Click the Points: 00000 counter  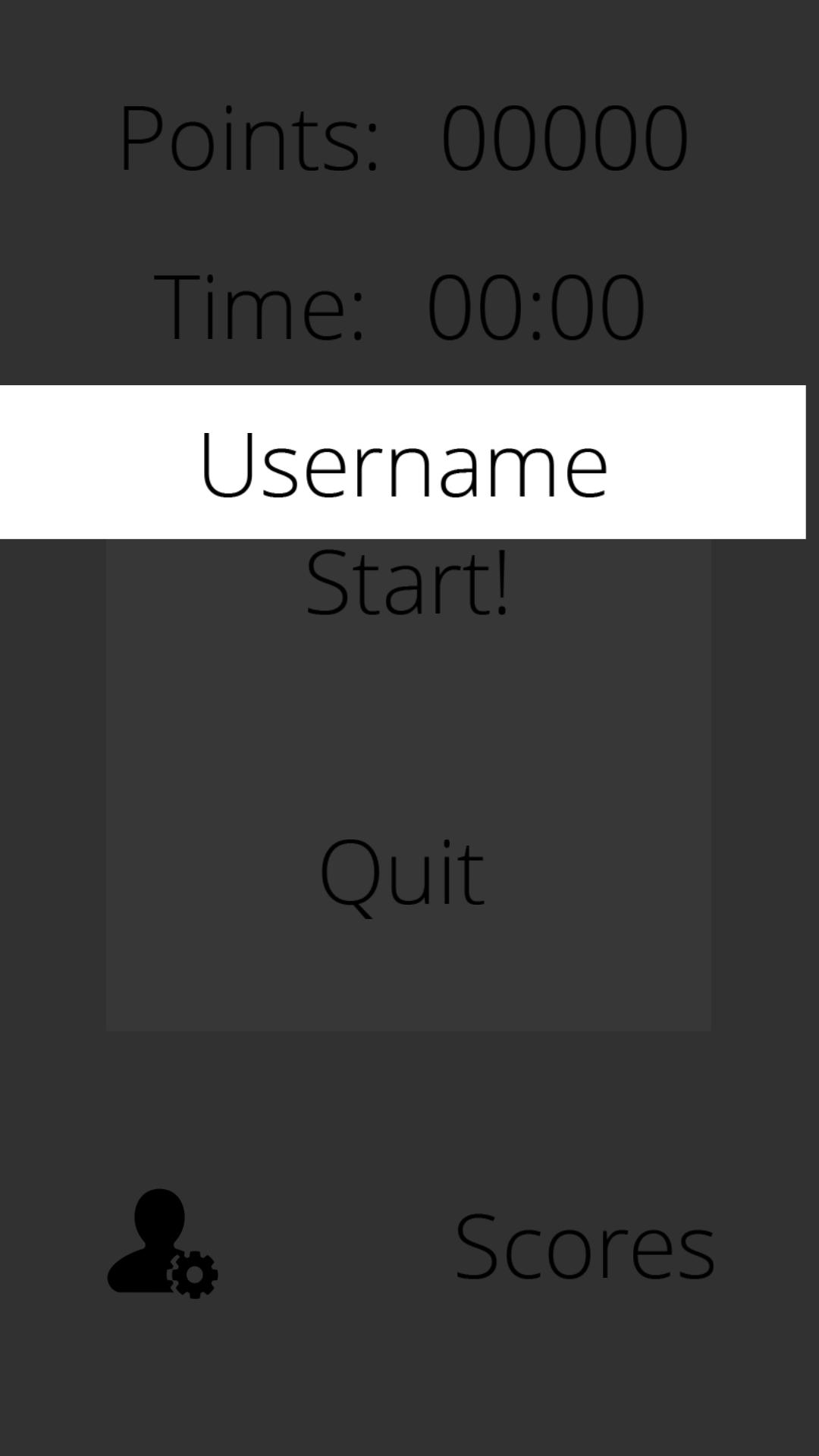[405, 138]
